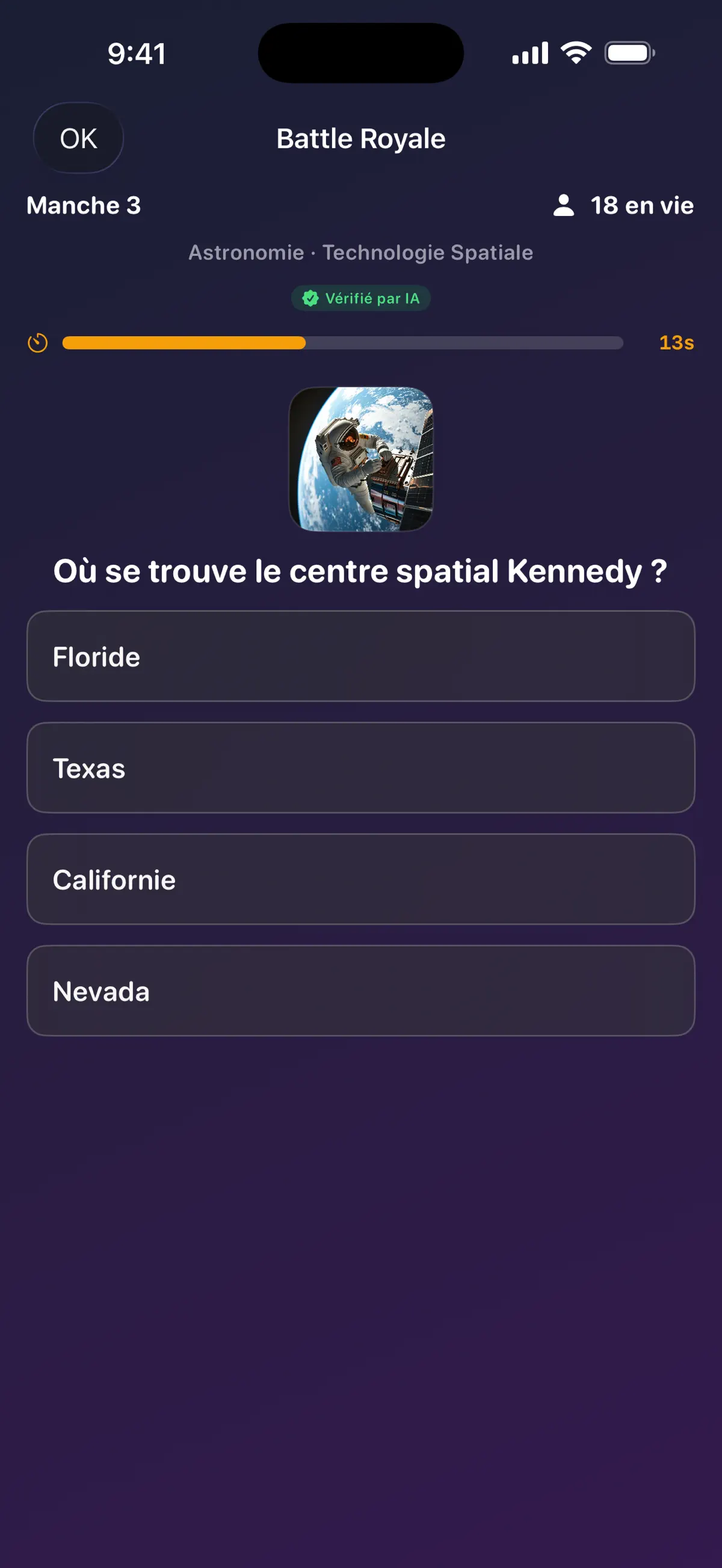Tap the OK button
The image size is (722, 1568).
[x=78, y=138]
